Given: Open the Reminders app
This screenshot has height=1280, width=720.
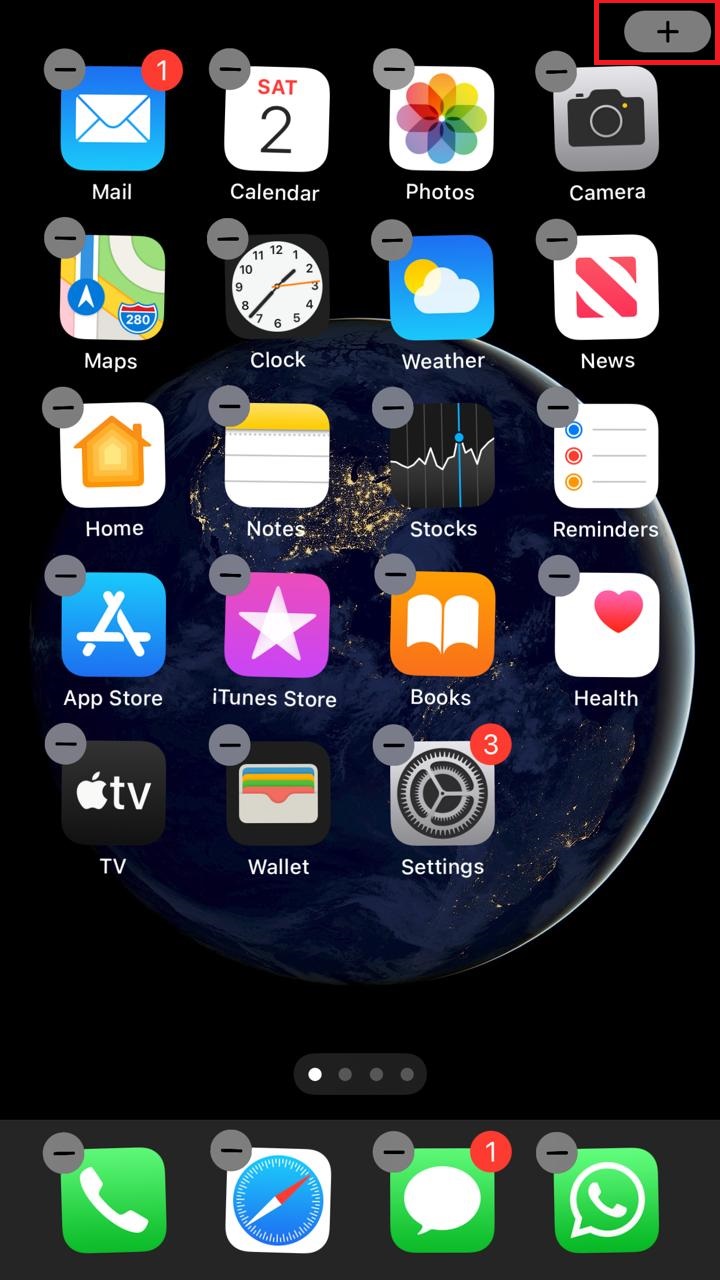Looking at the screenshot, I should point(606,456).
